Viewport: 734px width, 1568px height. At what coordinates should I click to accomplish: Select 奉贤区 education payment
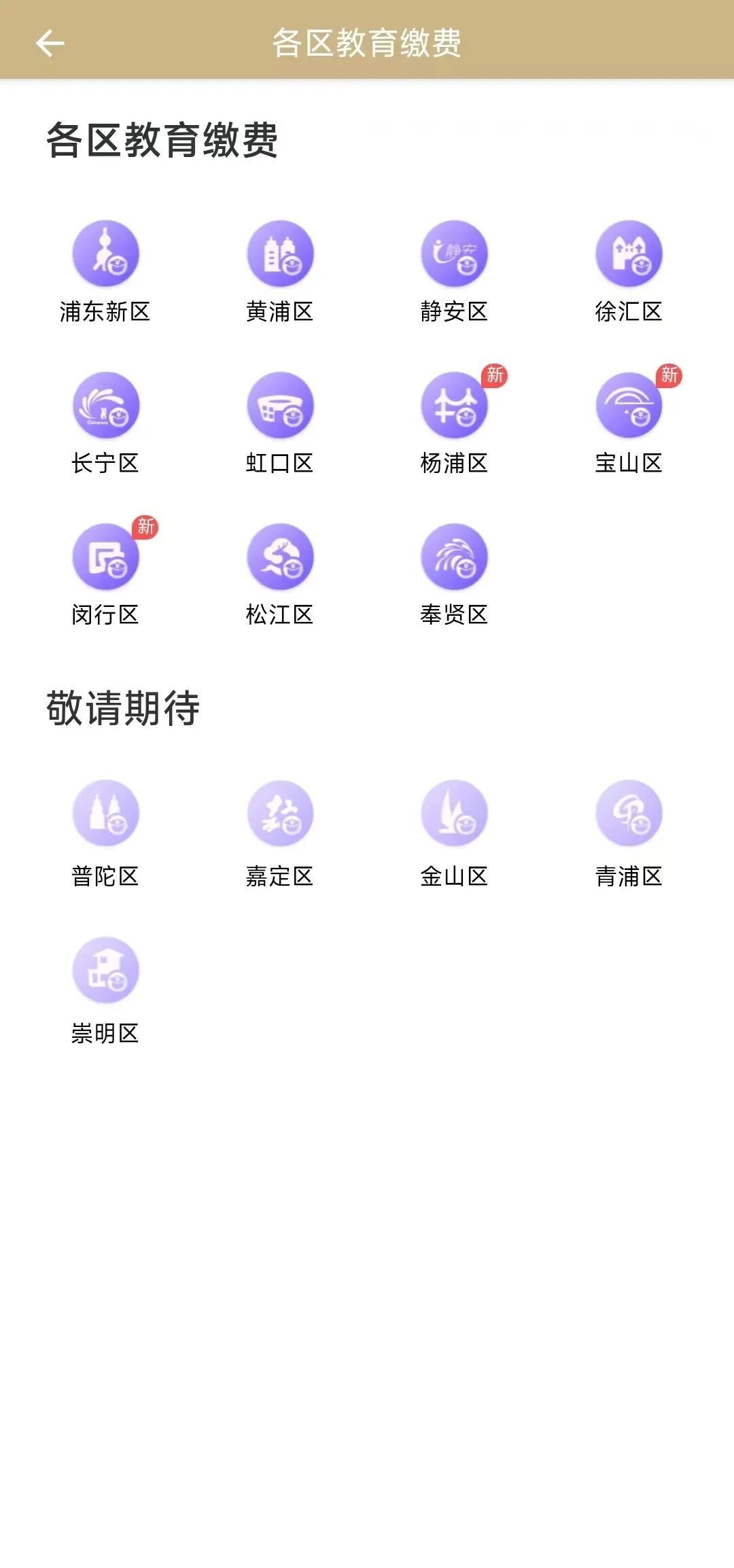[x=454, y=557]
